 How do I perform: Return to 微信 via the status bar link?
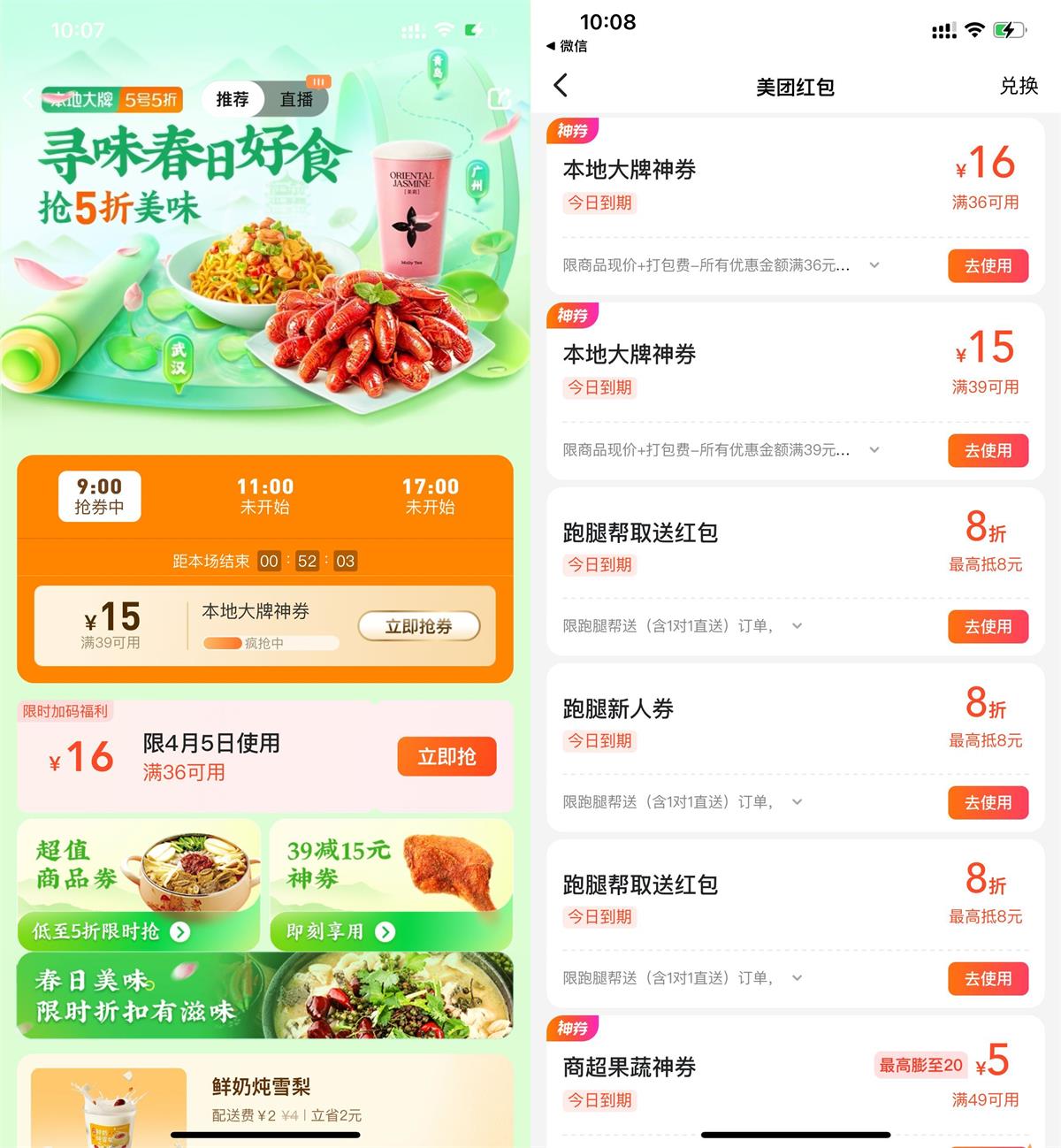567,46
